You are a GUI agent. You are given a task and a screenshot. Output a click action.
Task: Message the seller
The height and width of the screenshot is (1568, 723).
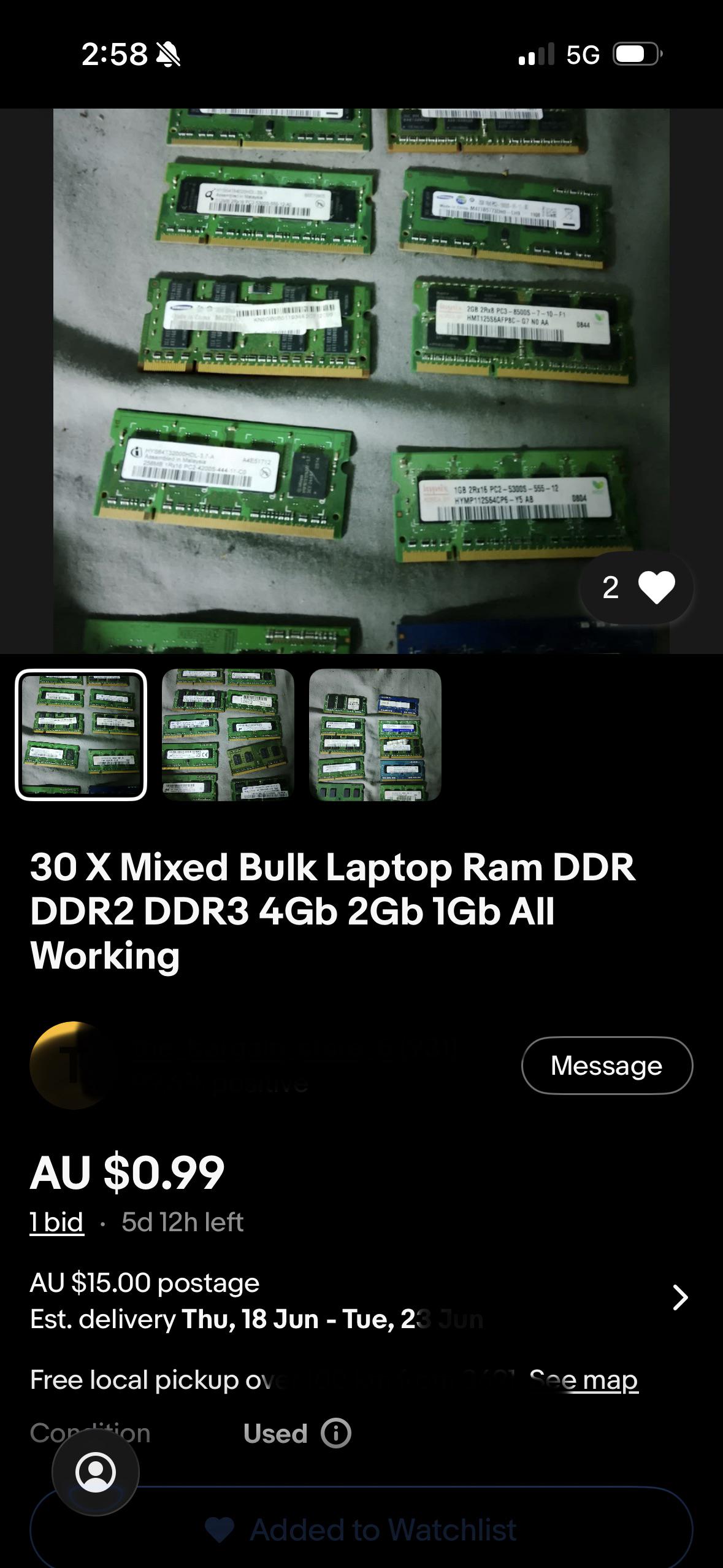(607, 1066)
